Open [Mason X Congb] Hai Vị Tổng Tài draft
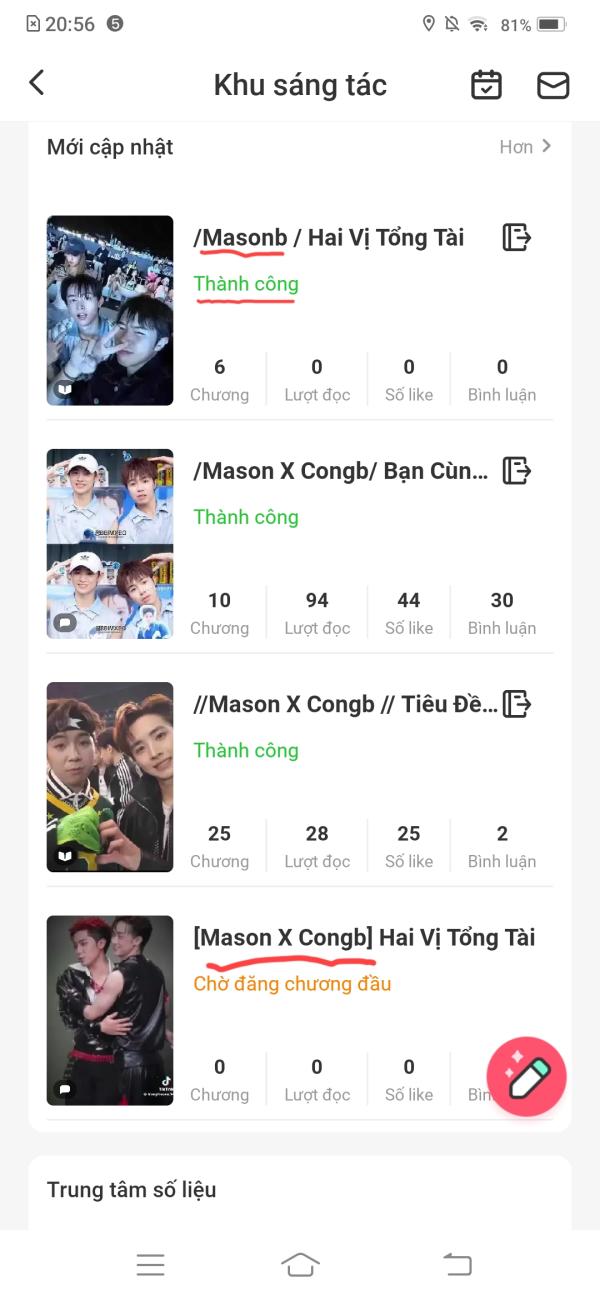The image size is (600, 1300). click(x=364, y=938)
